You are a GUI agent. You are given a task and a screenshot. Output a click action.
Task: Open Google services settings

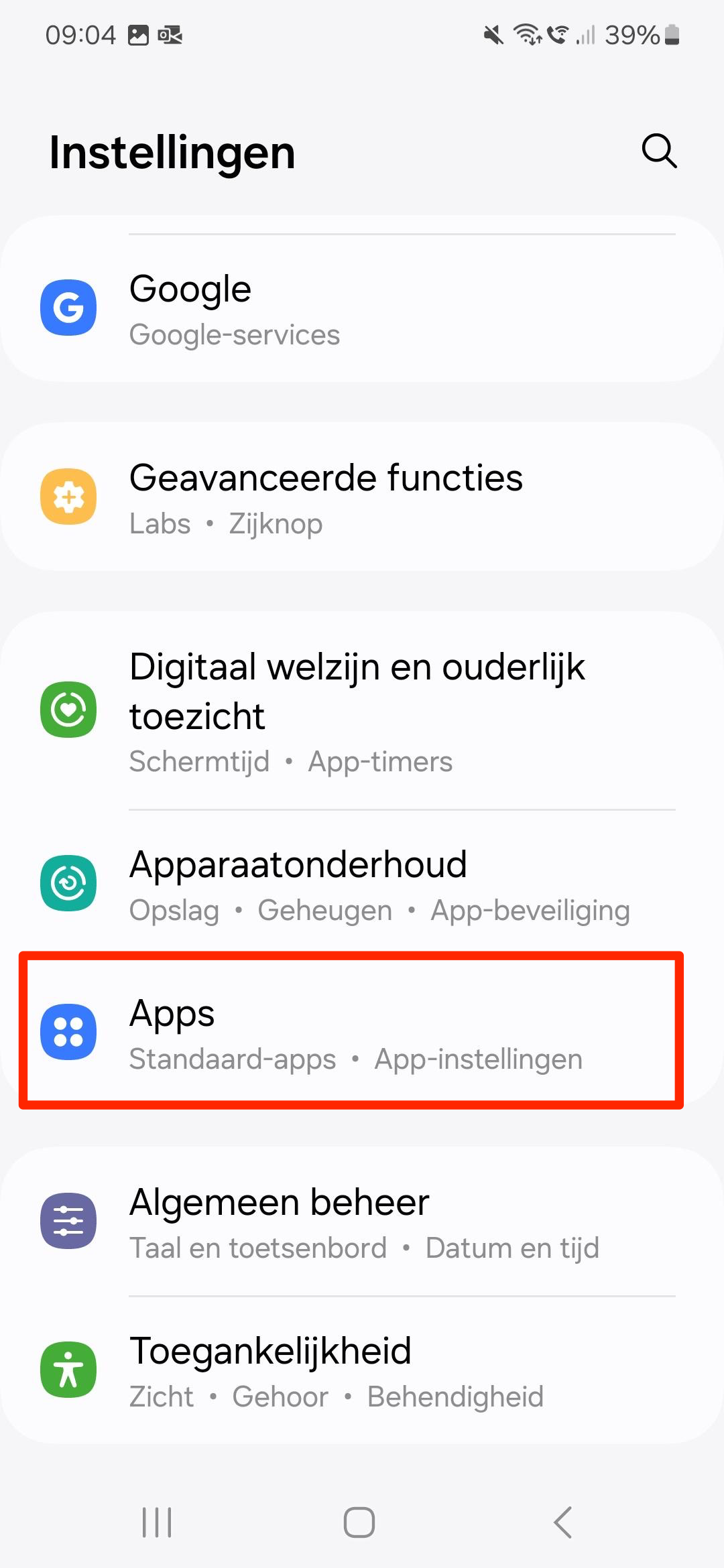click(x=362, y=308)
